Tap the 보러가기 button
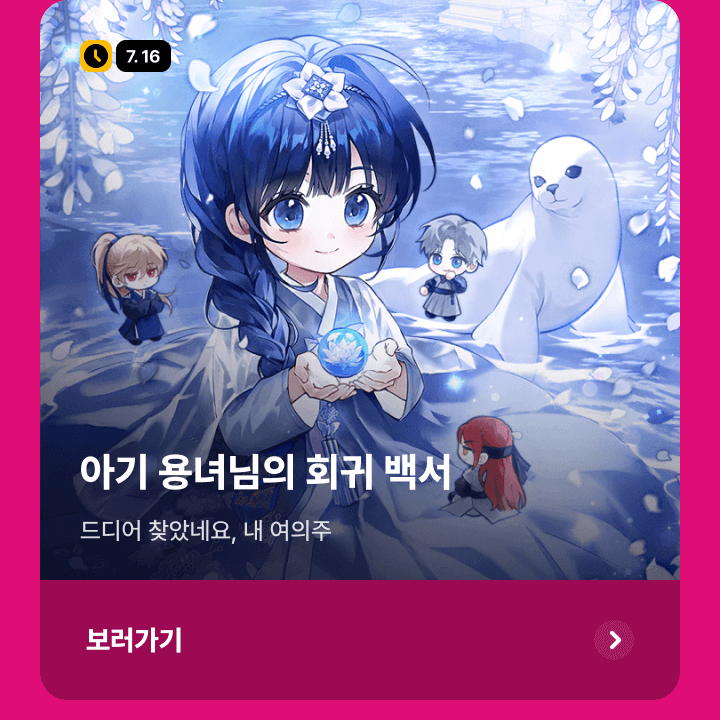This screenshot has height=720, width=720. (134, 640)
